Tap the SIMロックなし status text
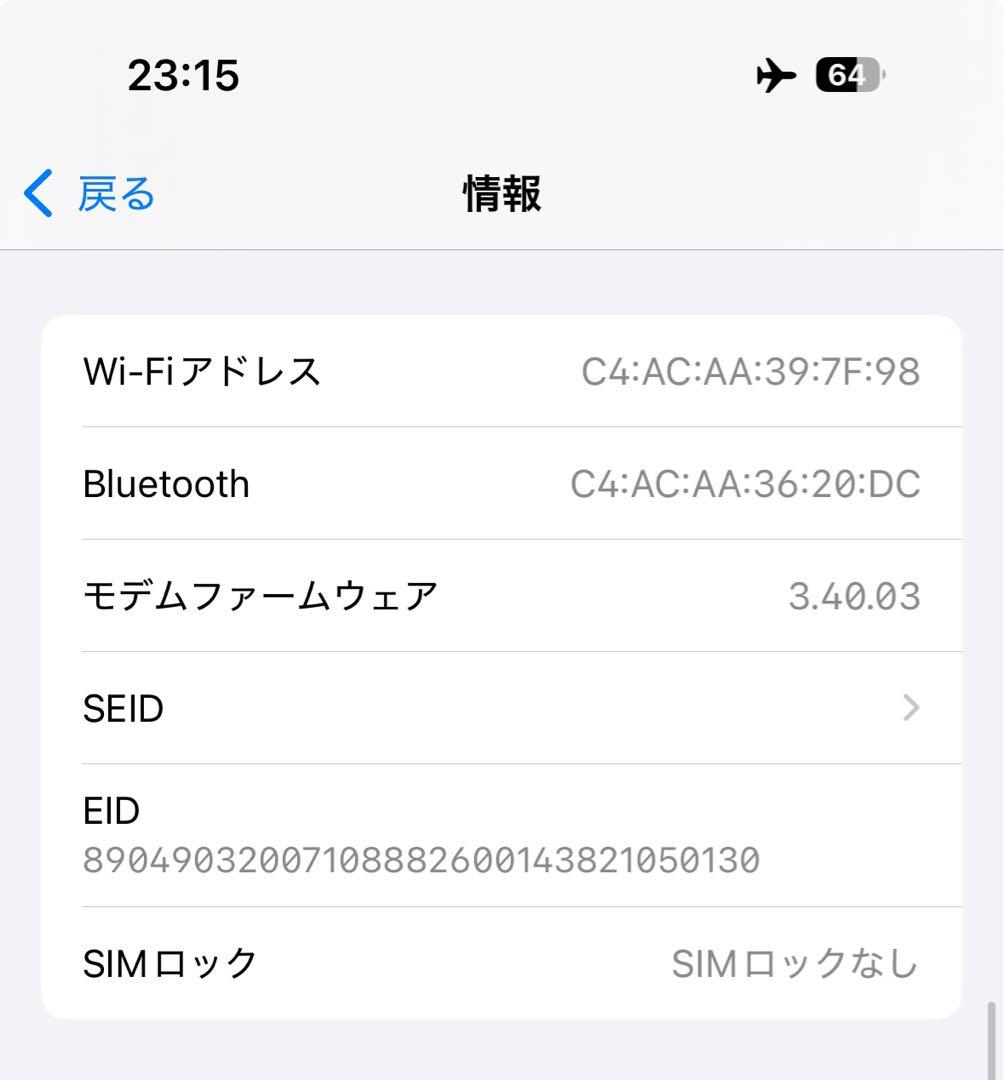Screen dimensions: 1004x1080 (x=795, y=963)
